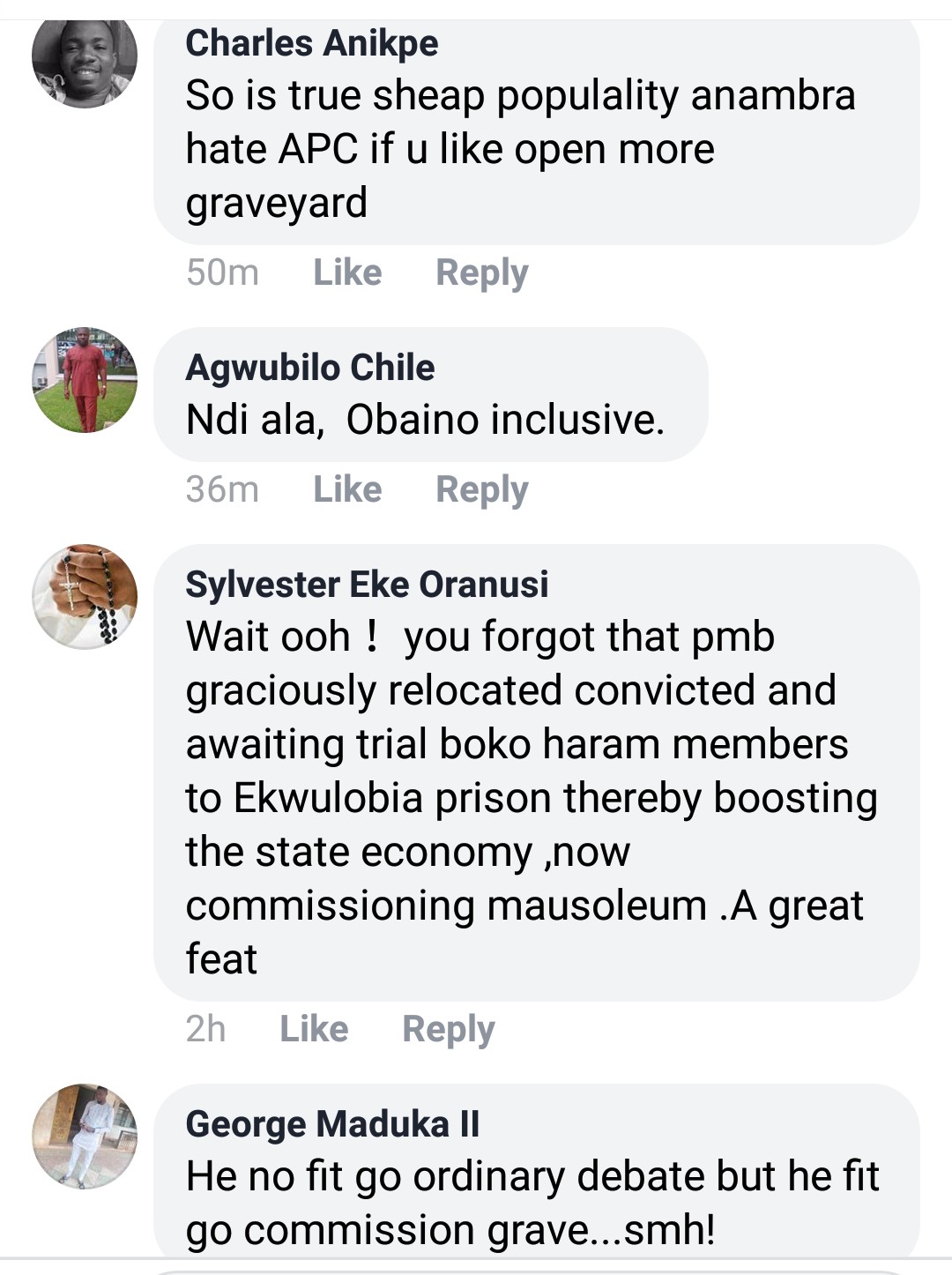Open Agwubilo Chile's profile picture

tap(85, 380)
